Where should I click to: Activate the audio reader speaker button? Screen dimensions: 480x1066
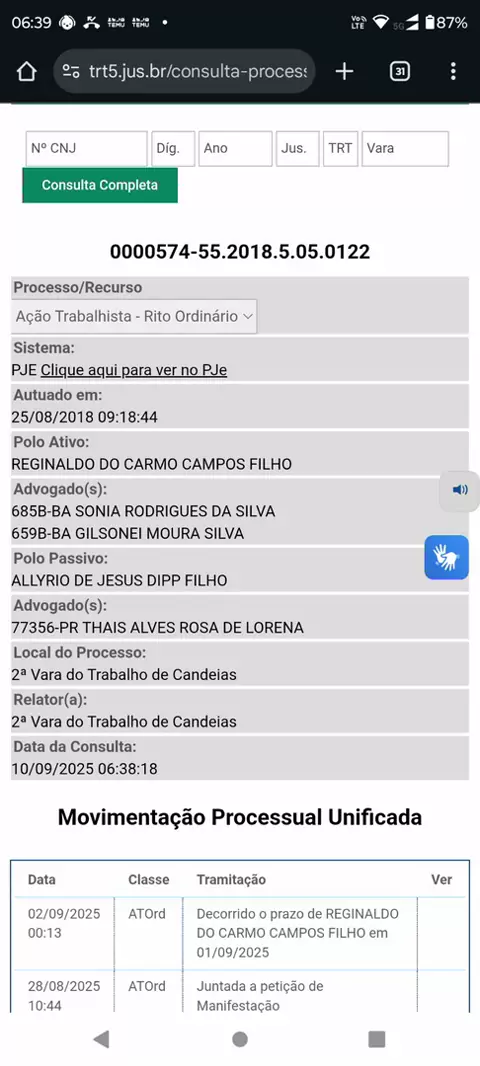[460, 490]
